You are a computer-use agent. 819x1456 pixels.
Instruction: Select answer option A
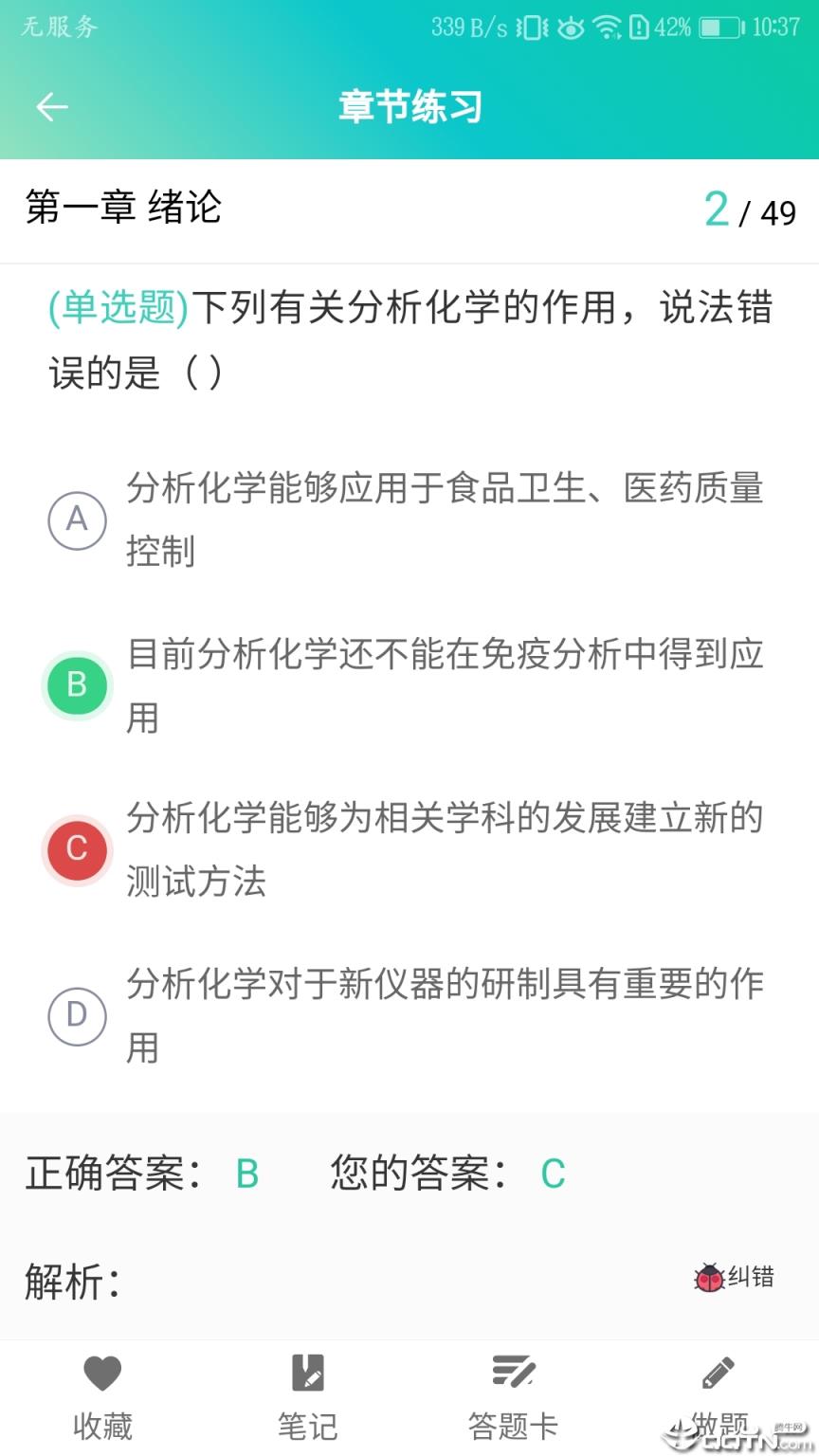tap(78, 520)
